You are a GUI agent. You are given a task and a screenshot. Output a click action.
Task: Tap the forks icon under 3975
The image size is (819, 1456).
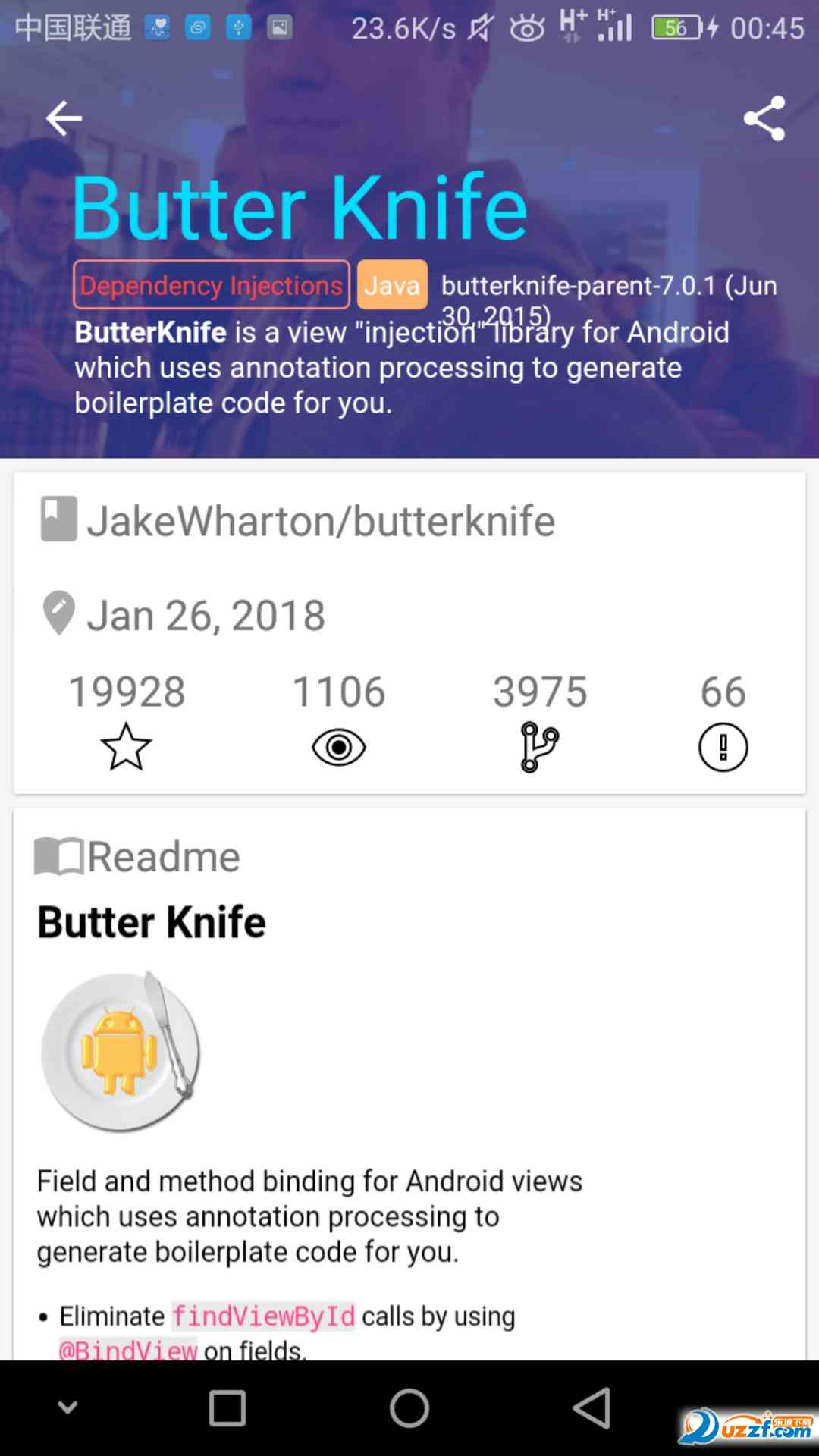tap(539, 748)
